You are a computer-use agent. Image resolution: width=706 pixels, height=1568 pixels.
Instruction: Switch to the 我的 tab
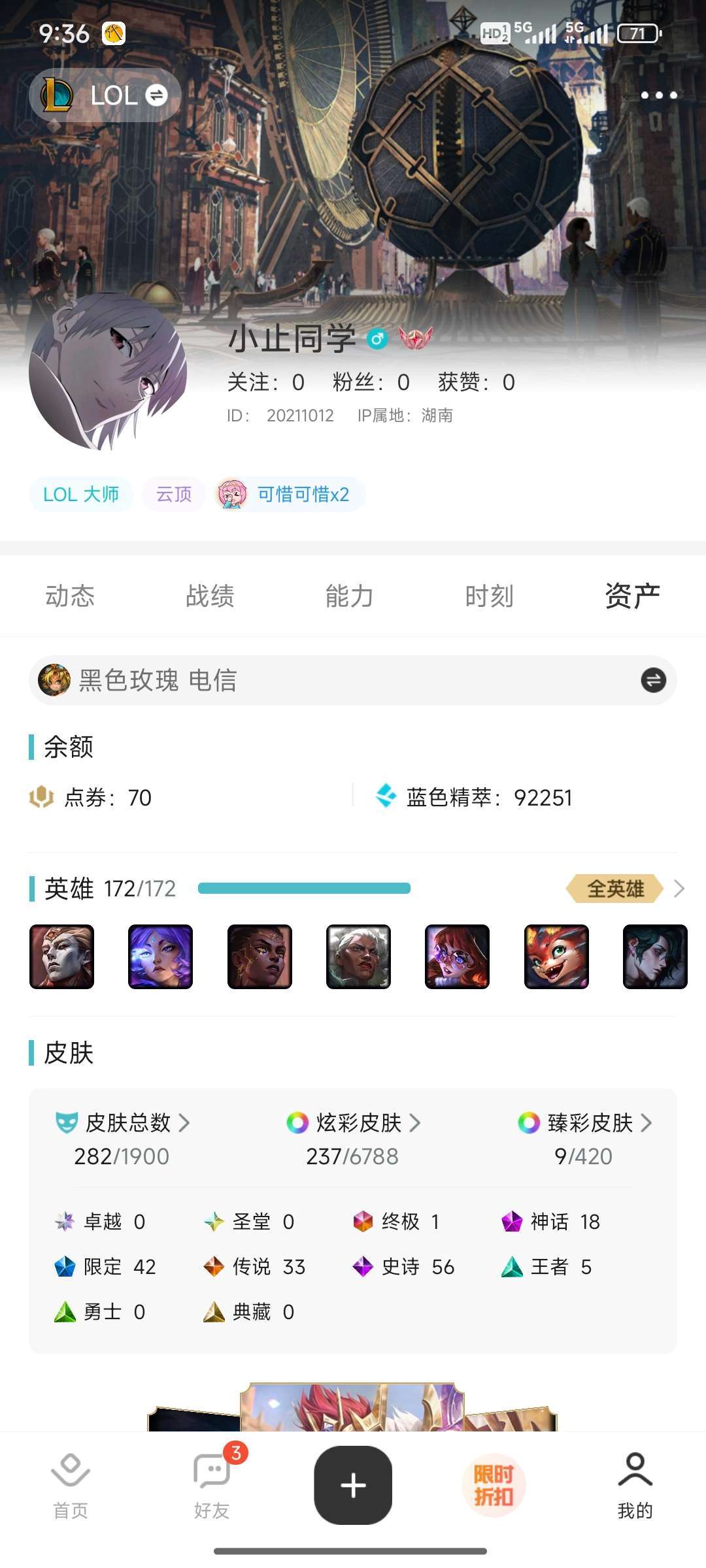635,1484
